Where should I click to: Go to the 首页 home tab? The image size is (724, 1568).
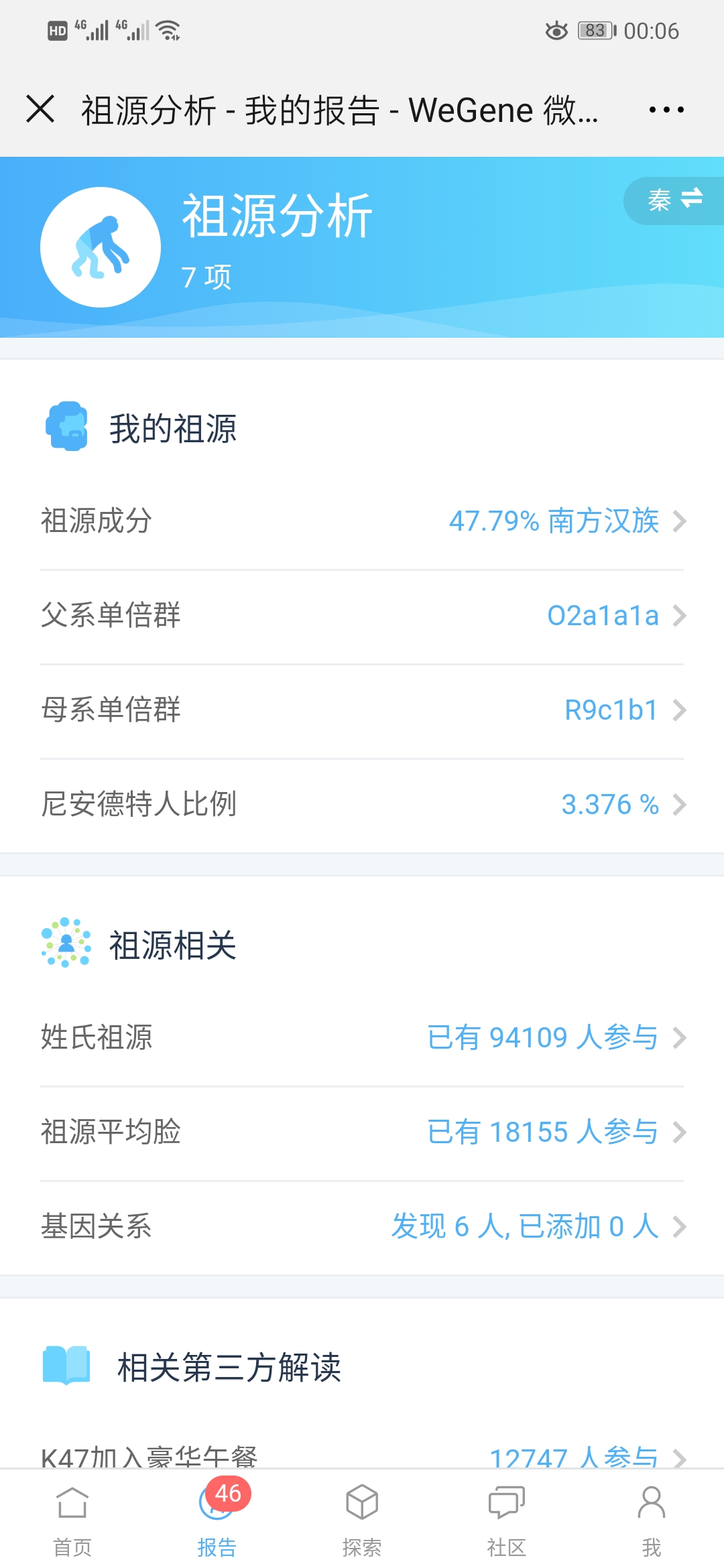click(x=72, y=1520)
